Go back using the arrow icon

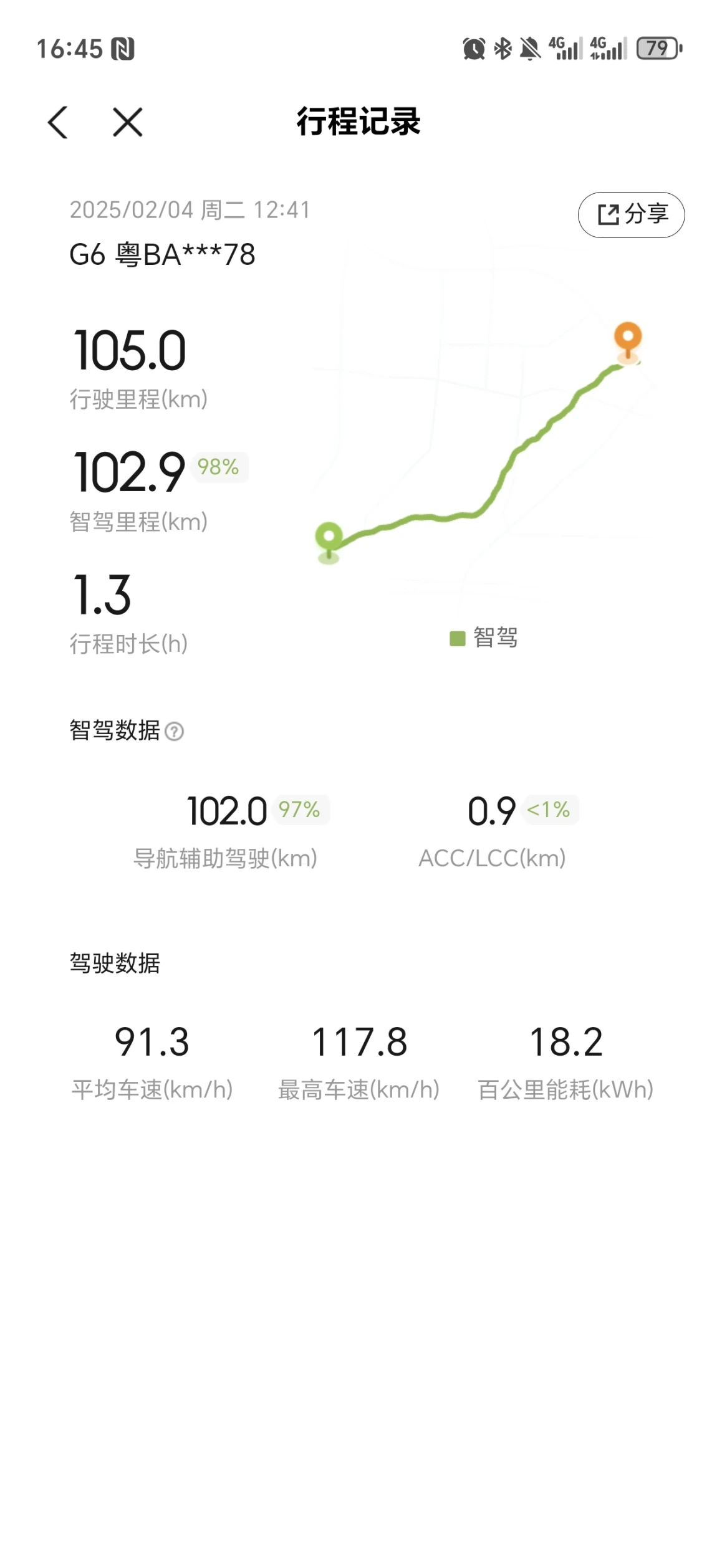[x=58, y=122]
